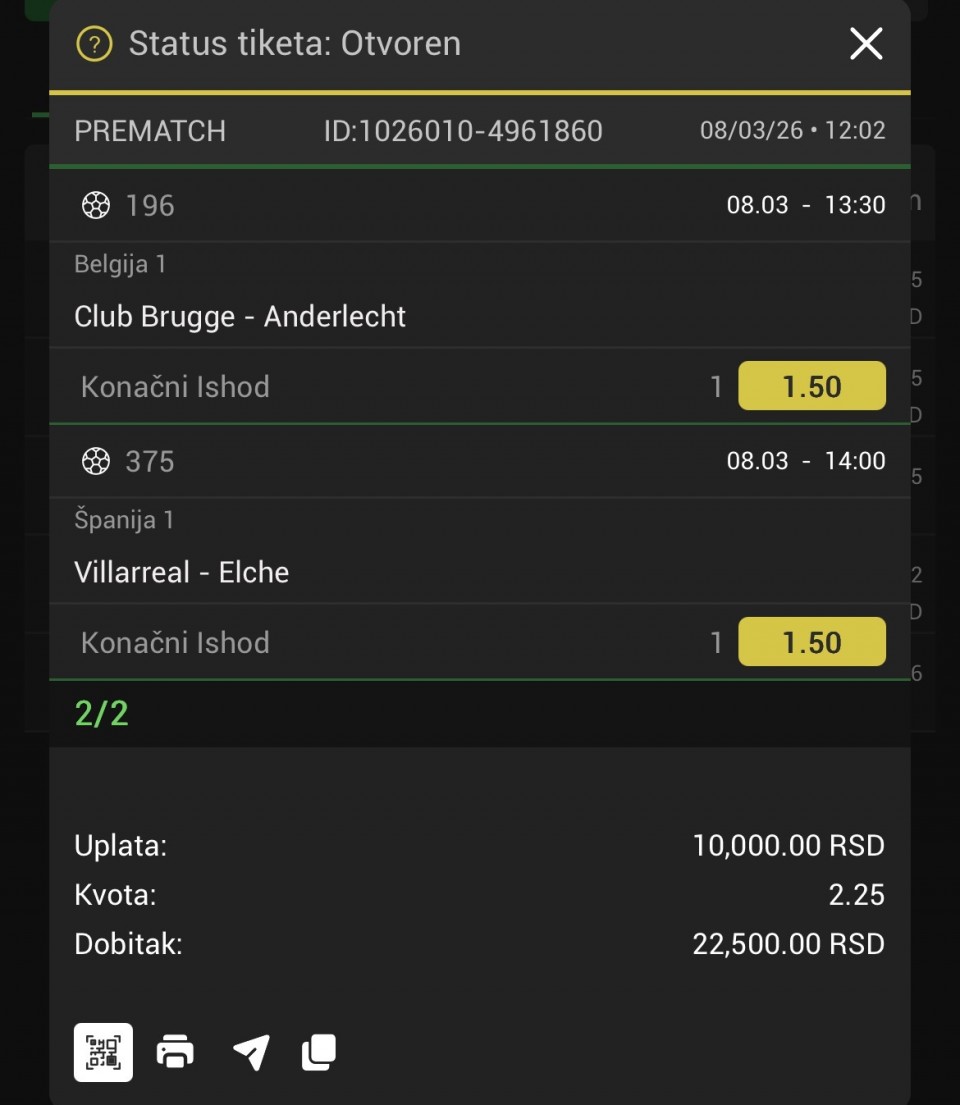Screen dimensions: 960x1105
Task: Open the ticket status help icon
Action: click(94, 44)
